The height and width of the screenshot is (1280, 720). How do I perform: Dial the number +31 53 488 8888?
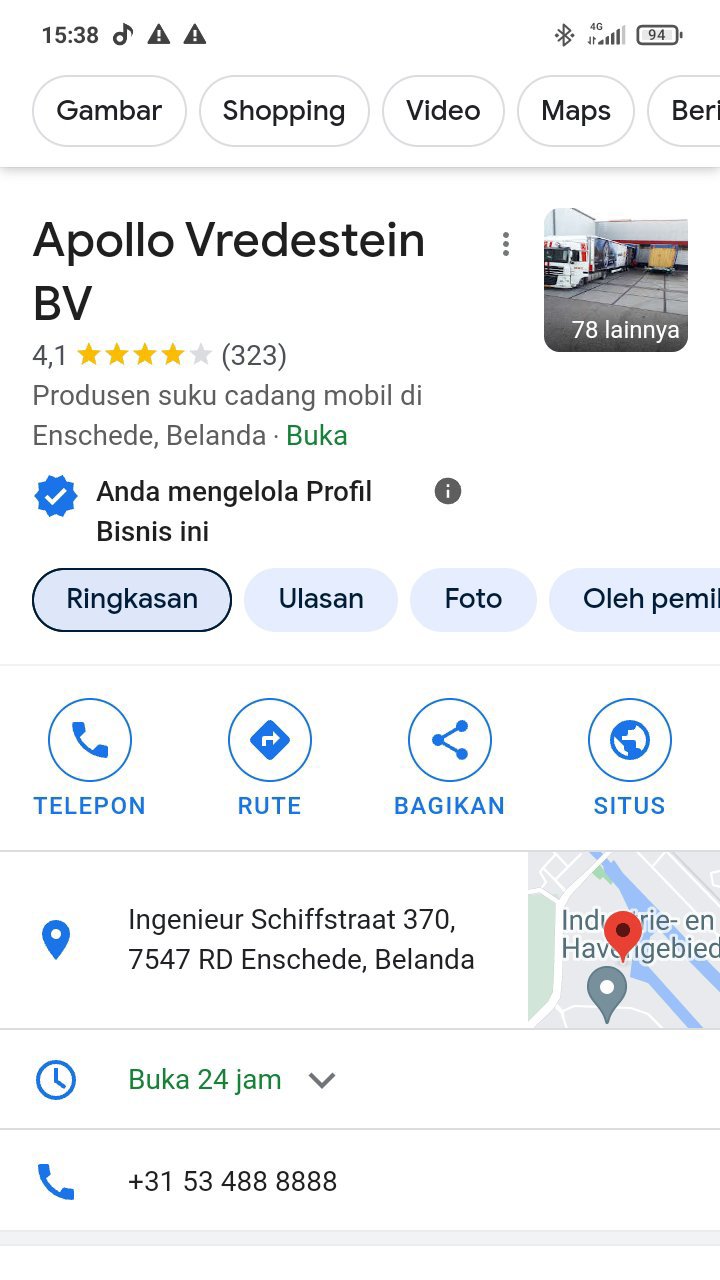tap(232, 1181)
